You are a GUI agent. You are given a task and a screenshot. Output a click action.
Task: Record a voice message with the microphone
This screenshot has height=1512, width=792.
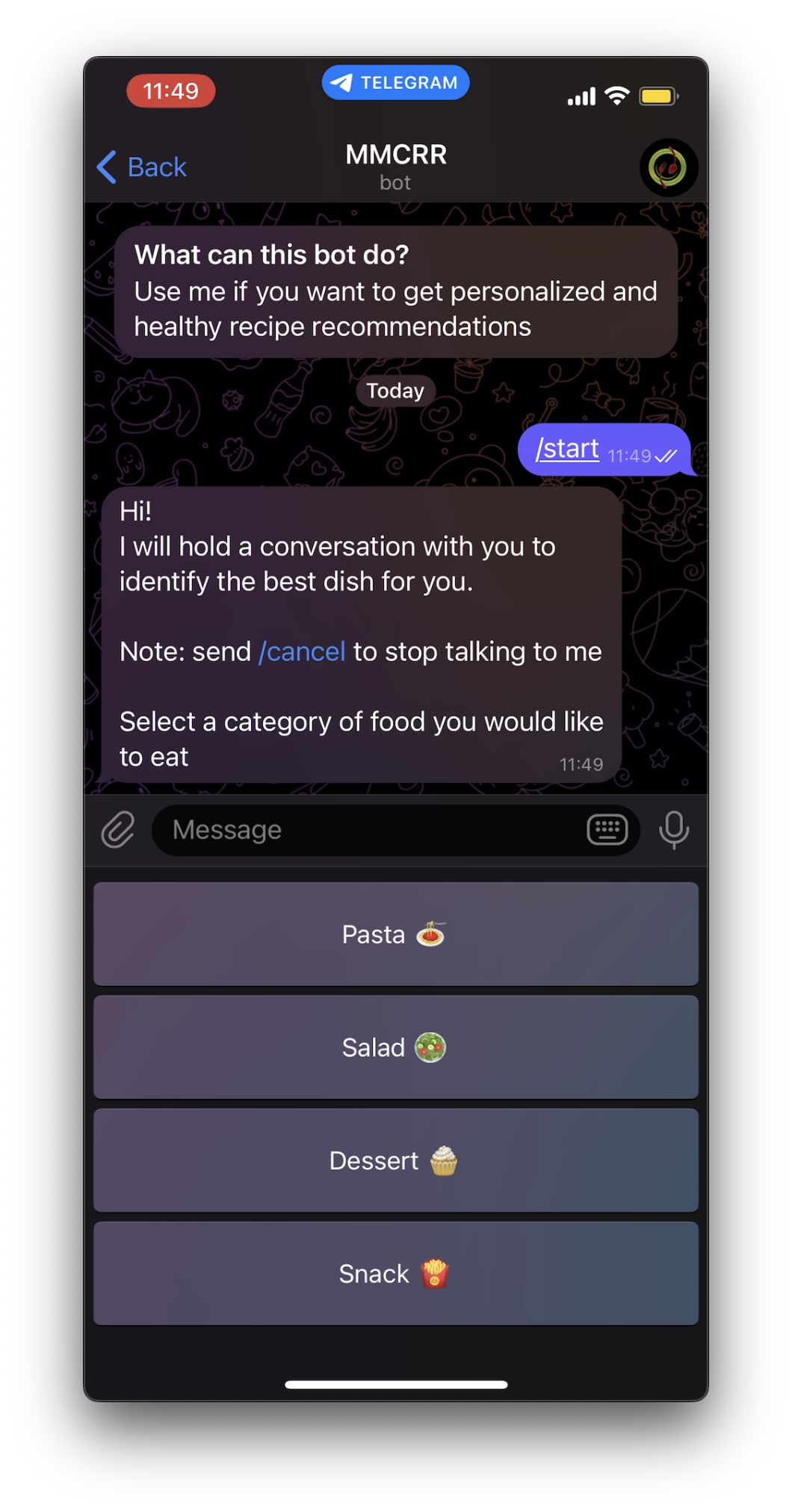673,829
